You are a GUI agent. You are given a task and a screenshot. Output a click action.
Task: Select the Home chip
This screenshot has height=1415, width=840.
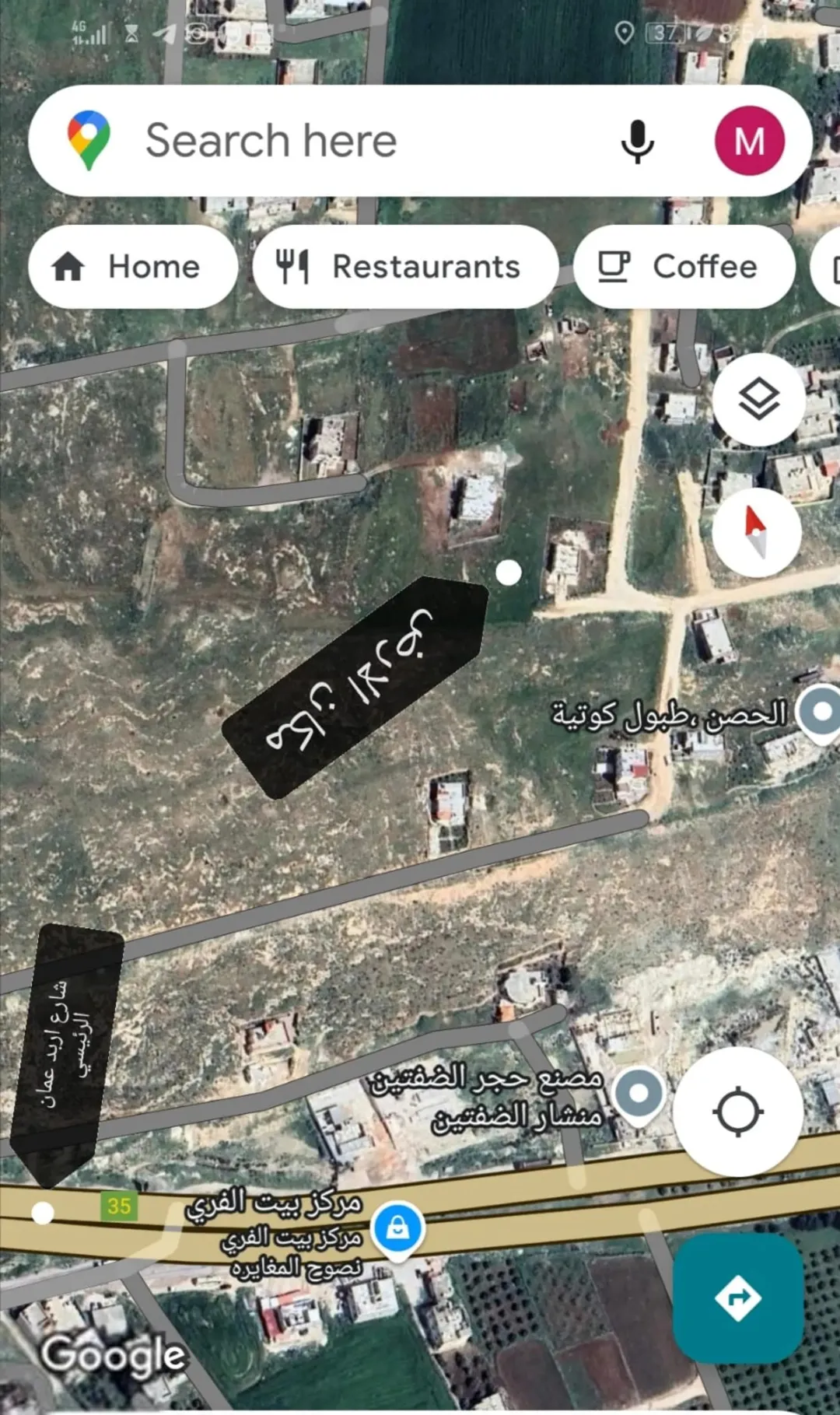click(x=133, y=267)
